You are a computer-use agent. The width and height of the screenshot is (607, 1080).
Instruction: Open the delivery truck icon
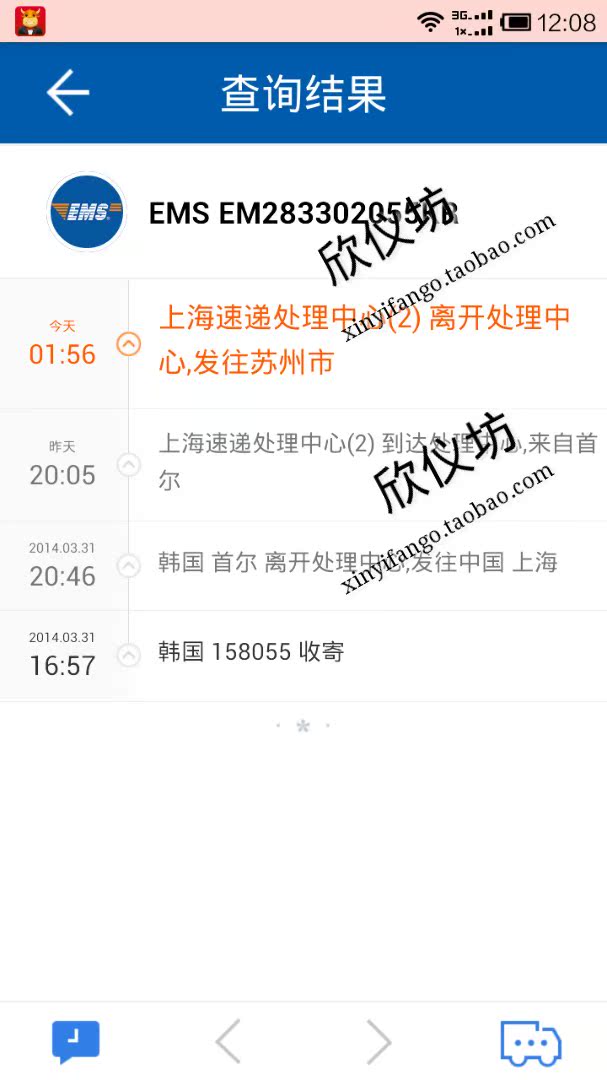(530, 1043)
